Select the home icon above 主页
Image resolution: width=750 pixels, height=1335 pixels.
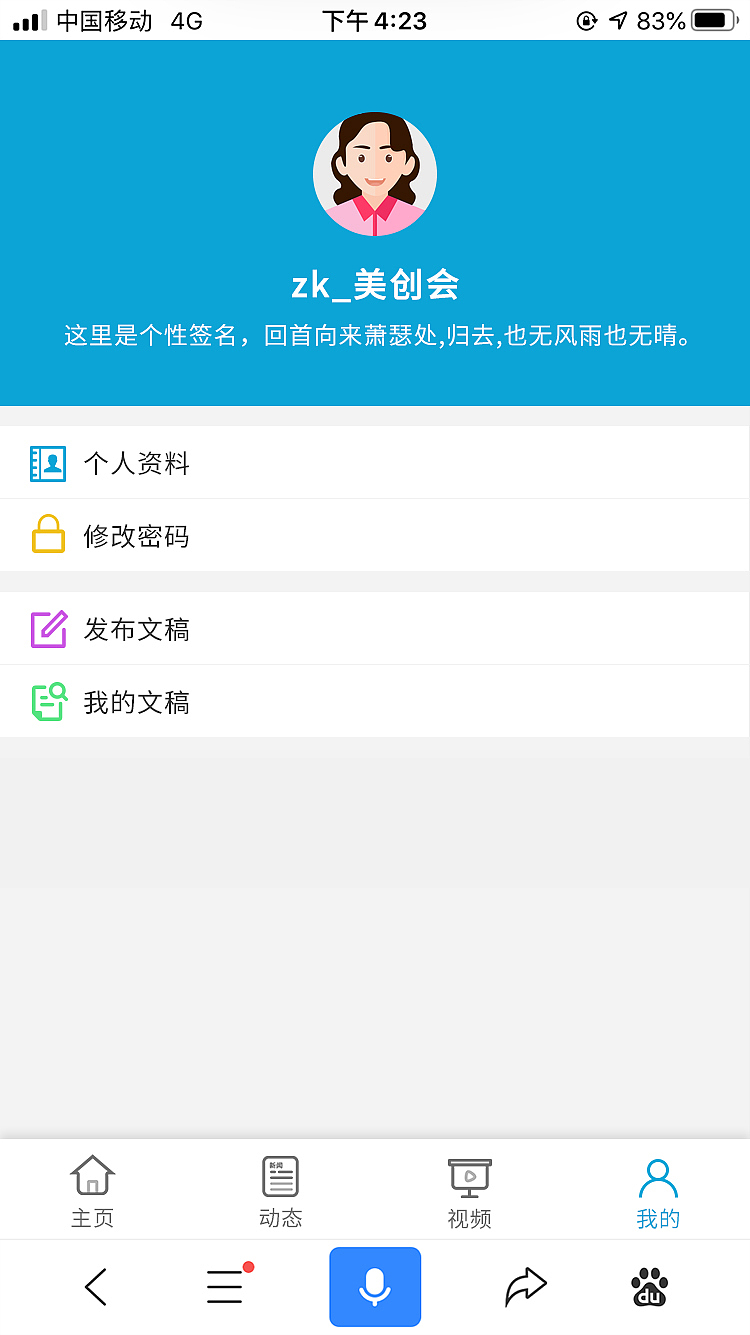click(x=92, y=1175)
